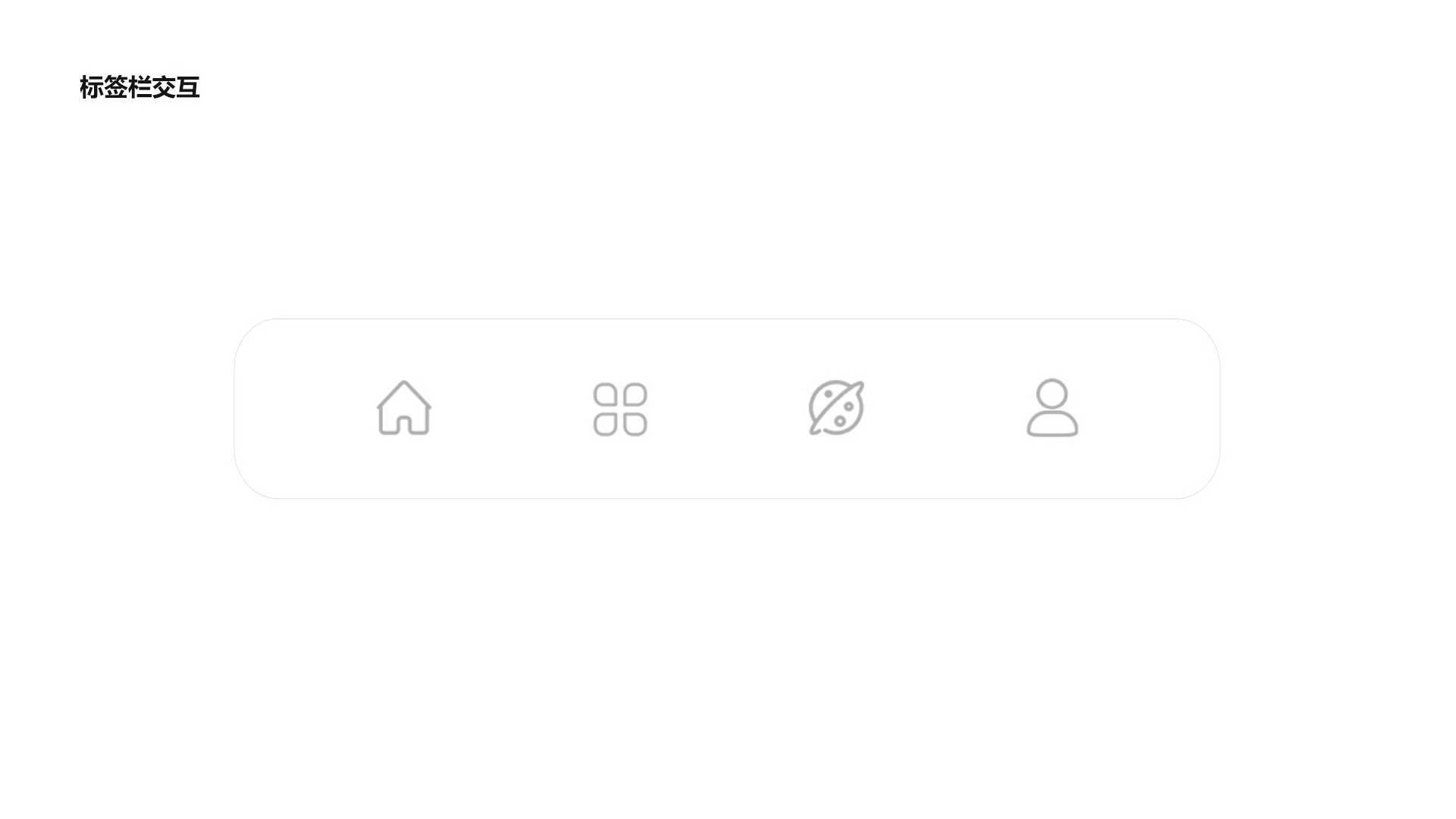1456x819 pixels.
Task: Go to the Profile person tab
Action: point(1053,408)
